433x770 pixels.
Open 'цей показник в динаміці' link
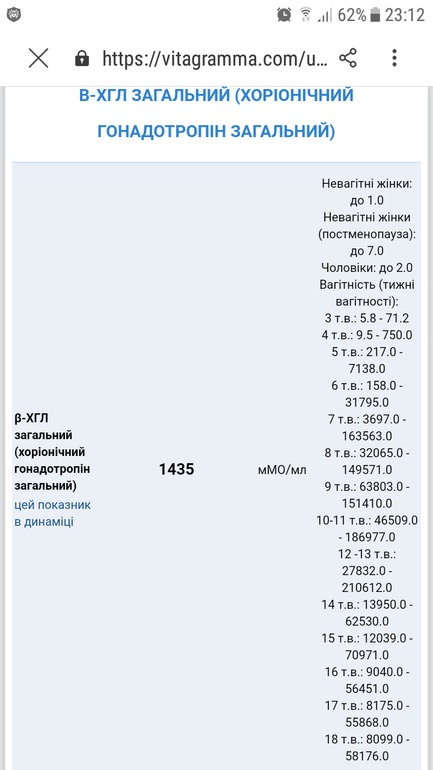pos(53,513)
